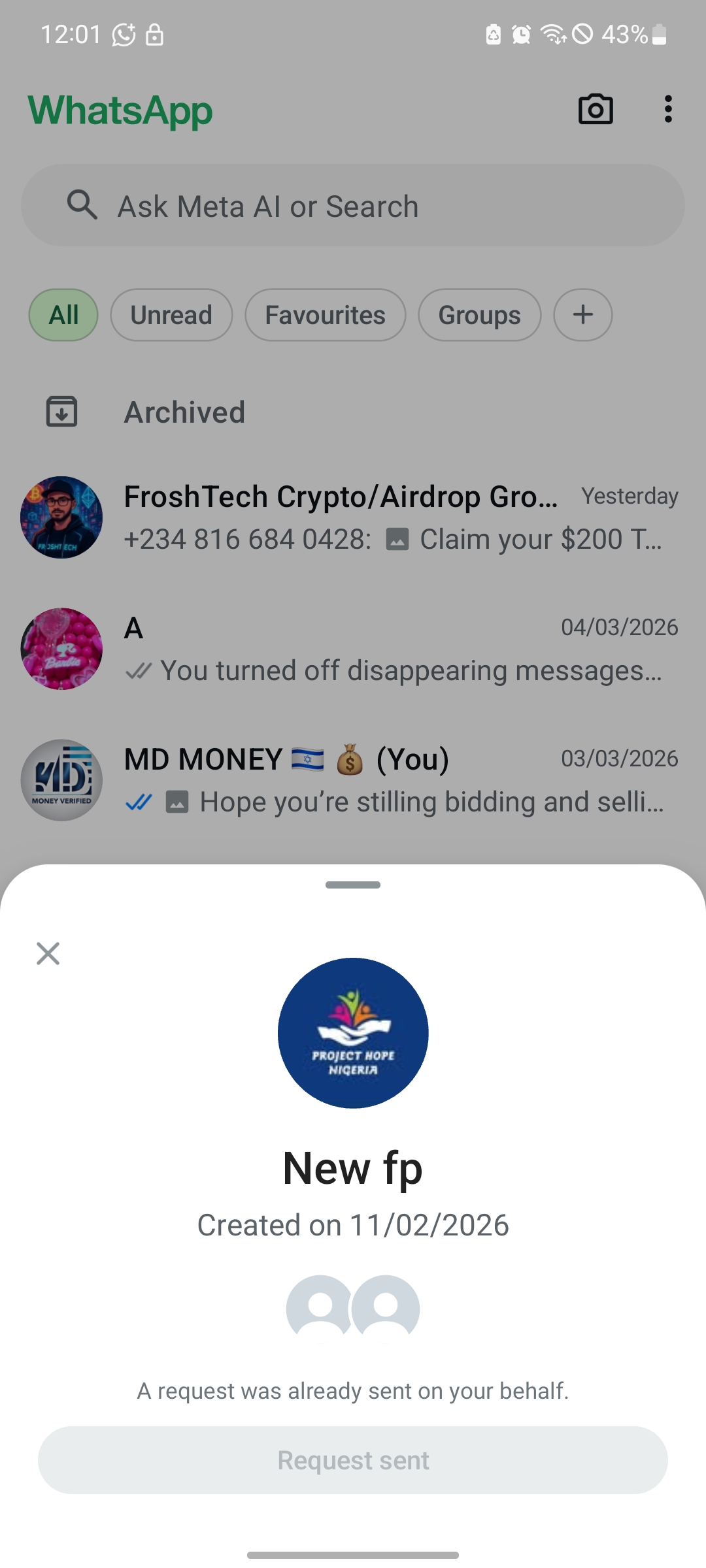Open the three-dot overflow menu
Image resolution: width=706 pixels, height=1568 pixels.
(x=667, y=109)
